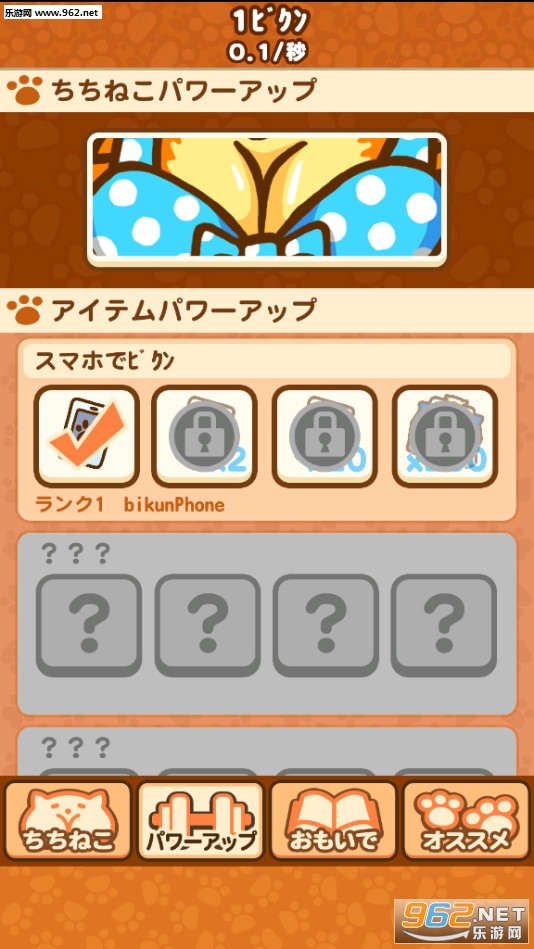Viewport: 534px width, 949px height.
Task: Go to the オススメ tab
Action: tap(466, 821)
